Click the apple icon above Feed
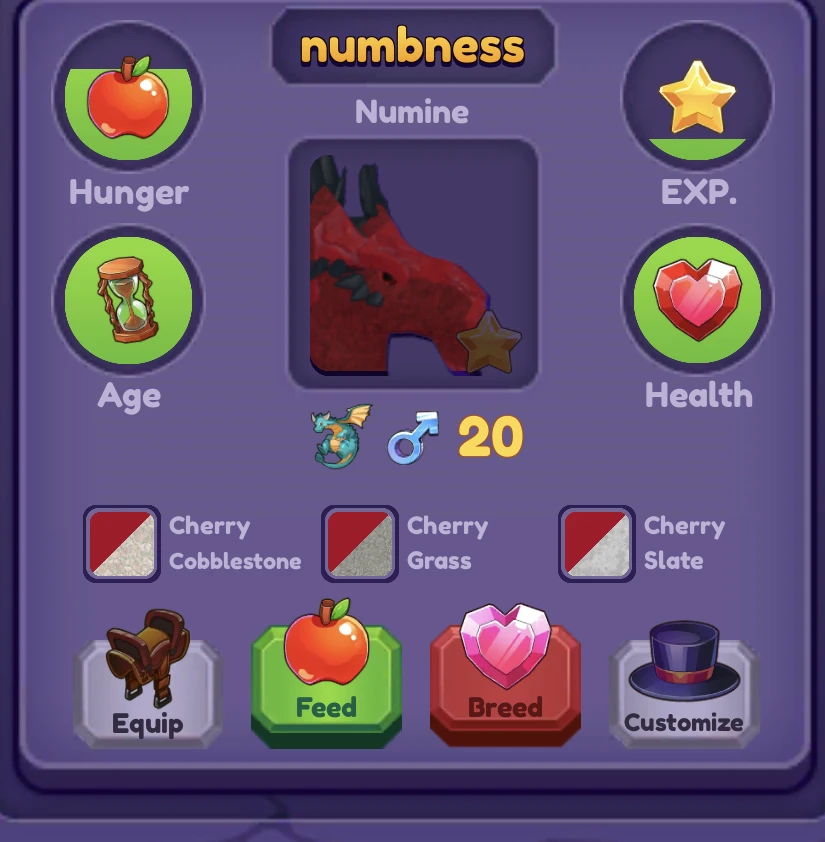The height and width of the screenshot is (842, 825). click(325, 650)
